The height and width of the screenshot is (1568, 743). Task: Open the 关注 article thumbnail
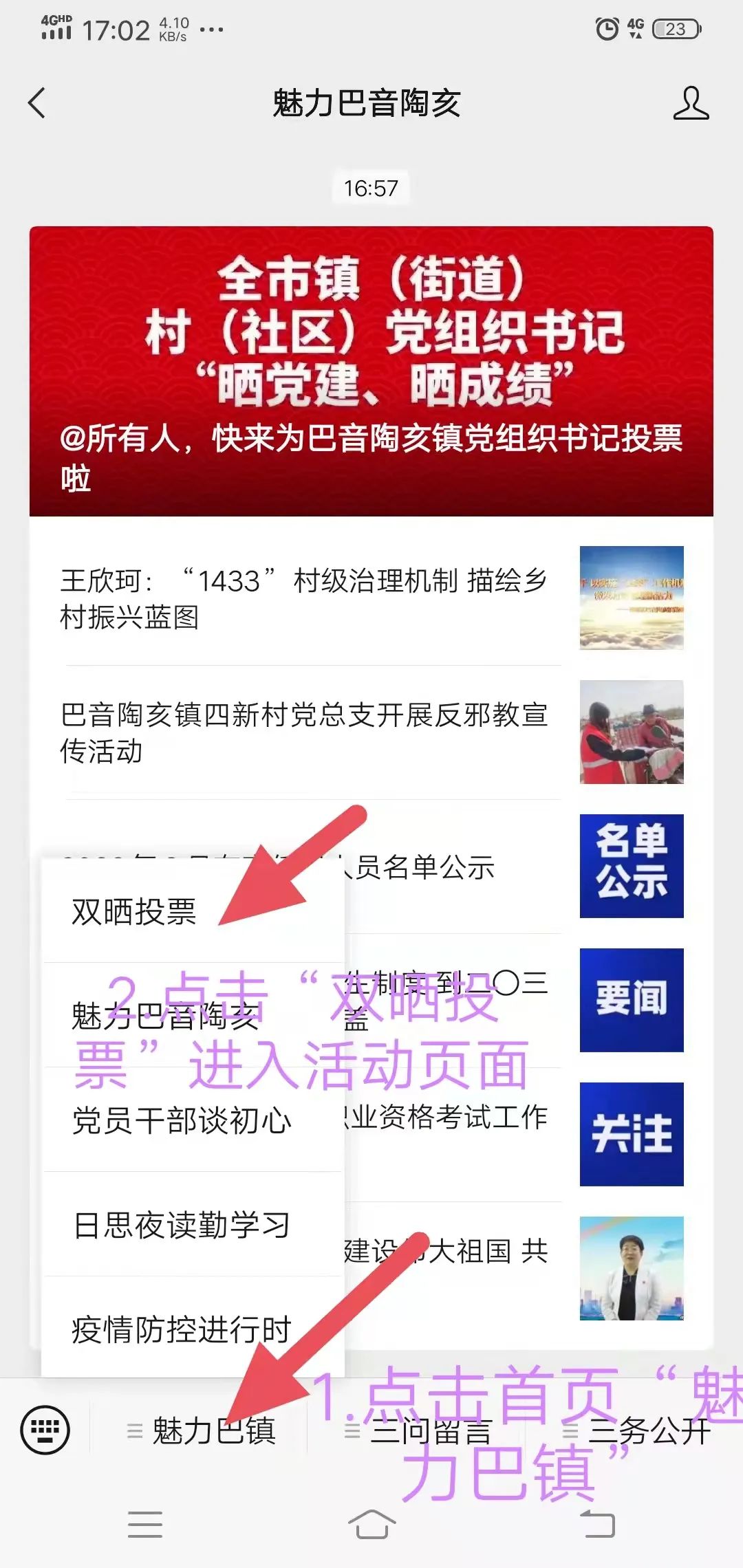pyautogui.click(x=632, y=1134)
